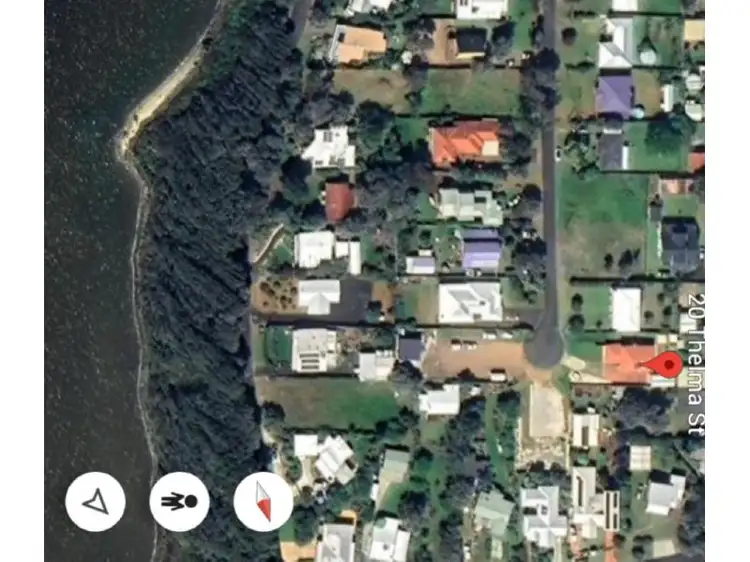Viewport: 750px width, 562px height.
Task: Tap the compass to reset map orientation
Action: 263,501
